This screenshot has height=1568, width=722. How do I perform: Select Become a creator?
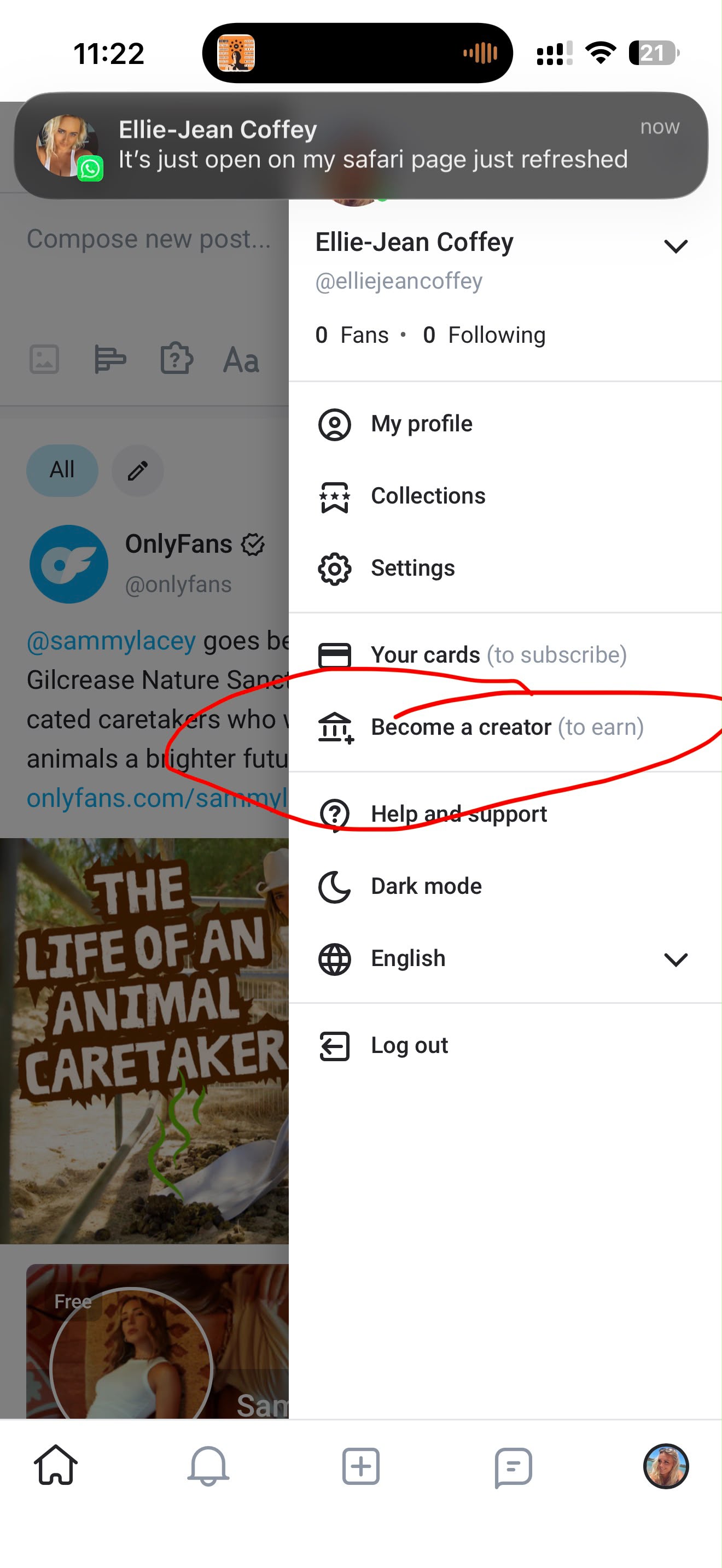(505, 727)
